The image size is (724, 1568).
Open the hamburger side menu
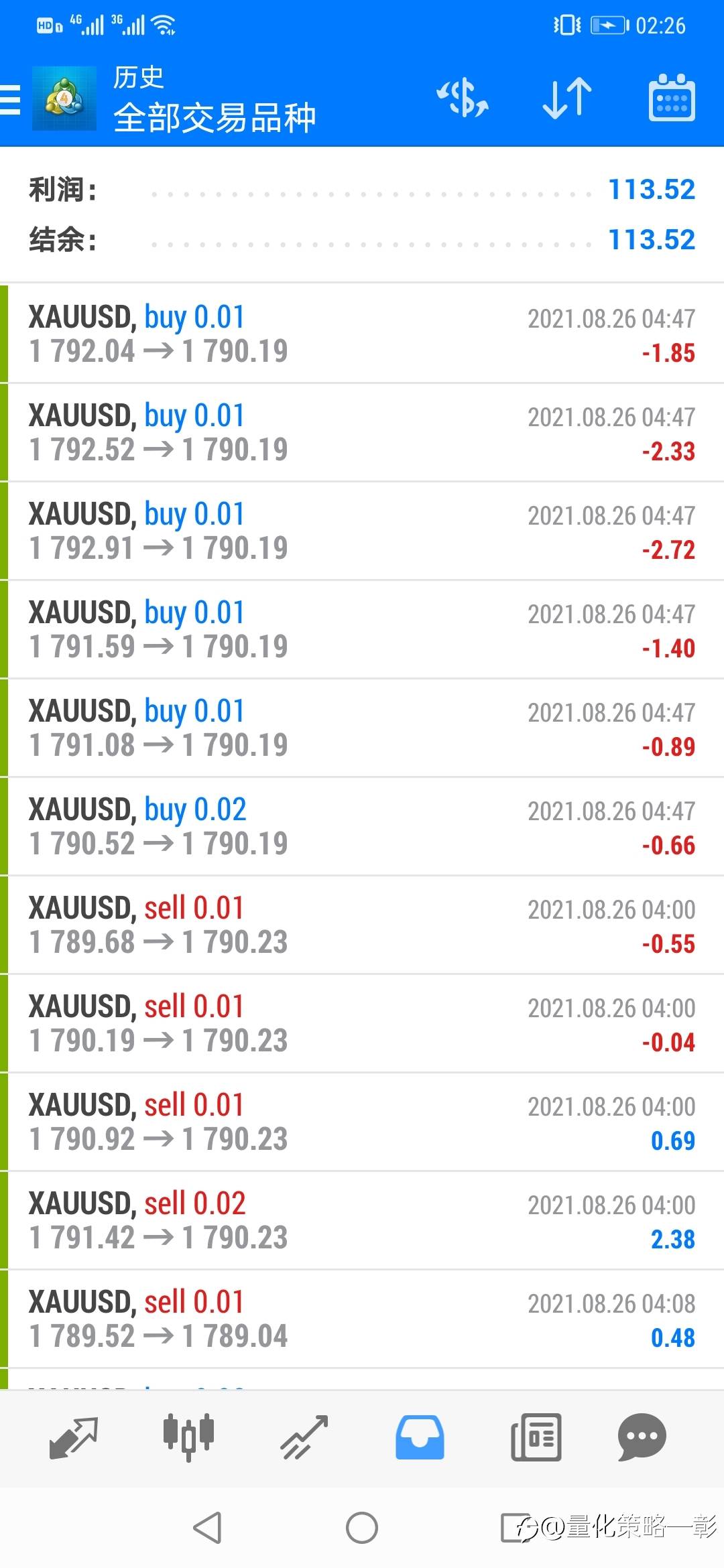[x=11, y=99]
